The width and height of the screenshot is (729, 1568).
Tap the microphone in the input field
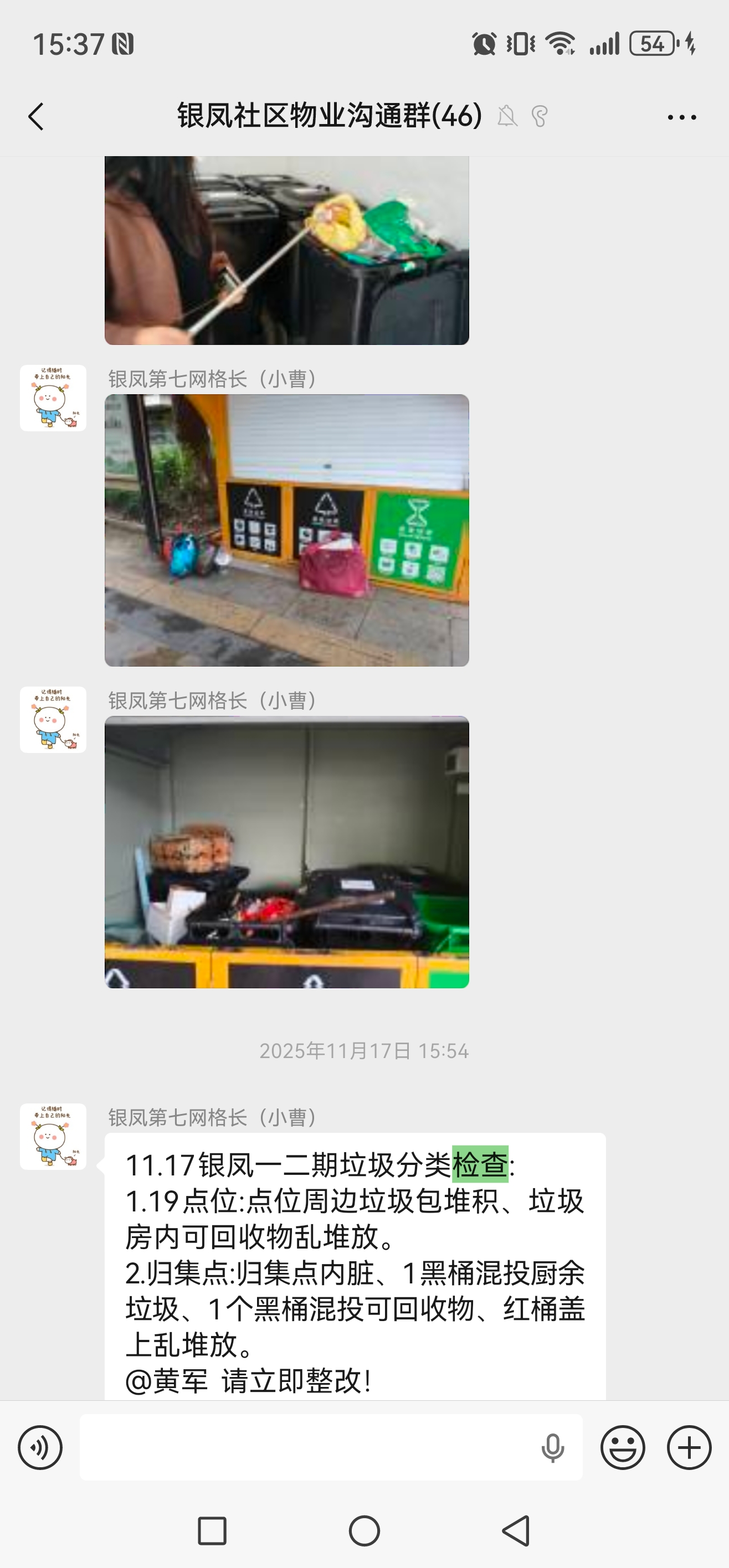tap(552, 1447)
